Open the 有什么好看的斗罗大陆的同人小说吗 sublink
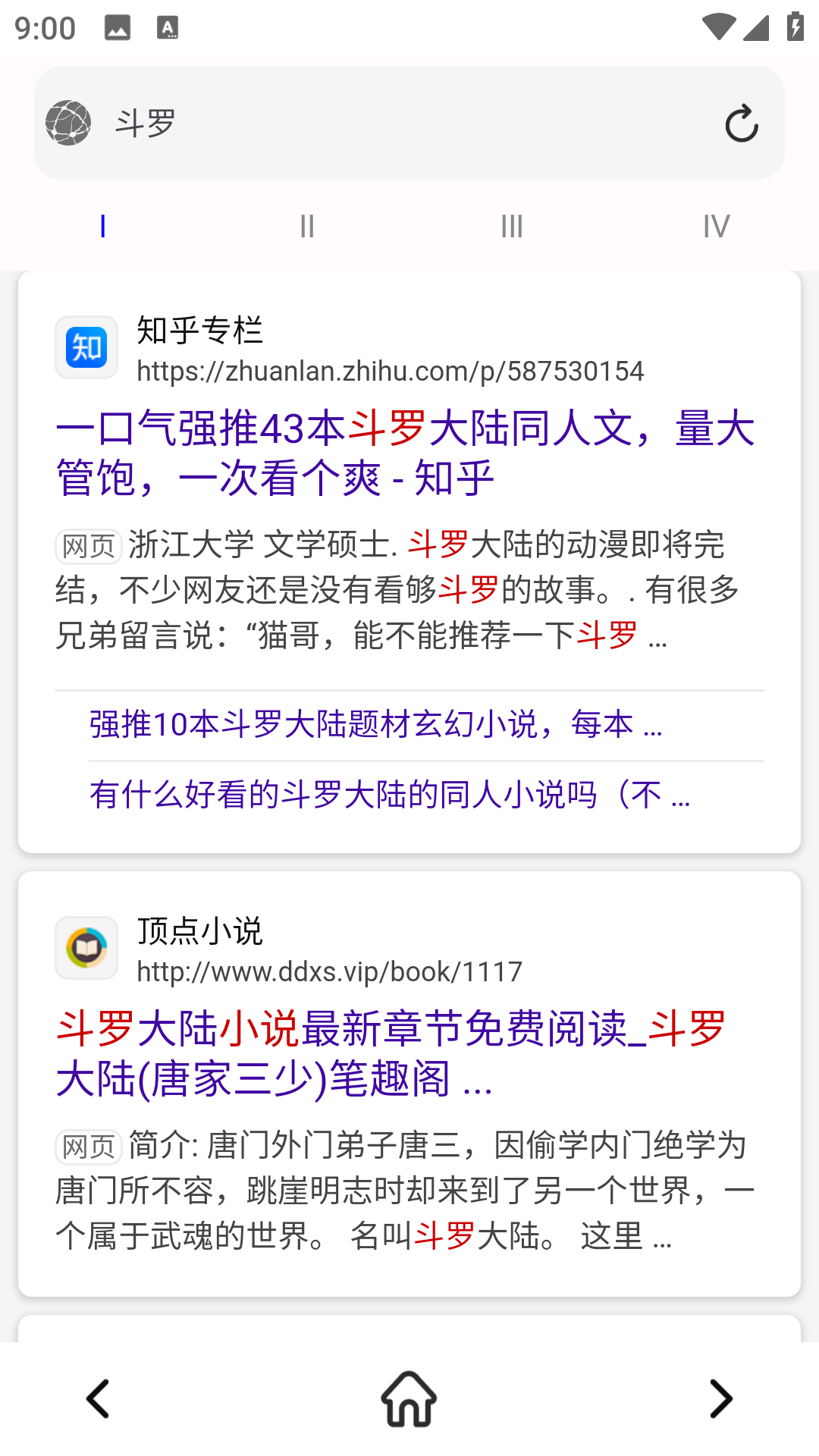Screen dimensions: 819x1456 pos(389,795)
